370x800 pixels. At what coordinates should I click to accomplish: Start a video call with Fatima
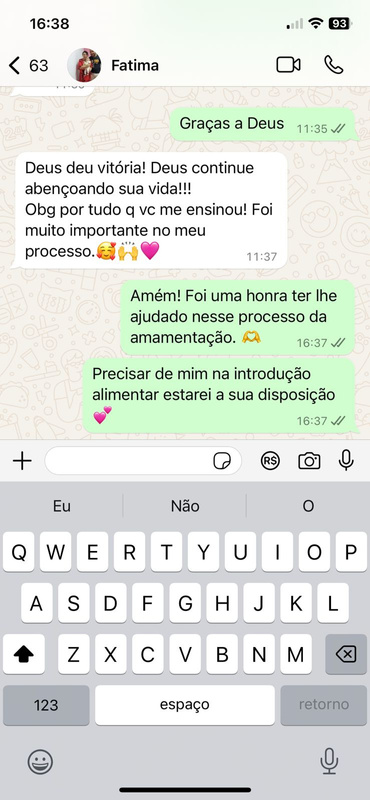[x=288, y=65]
